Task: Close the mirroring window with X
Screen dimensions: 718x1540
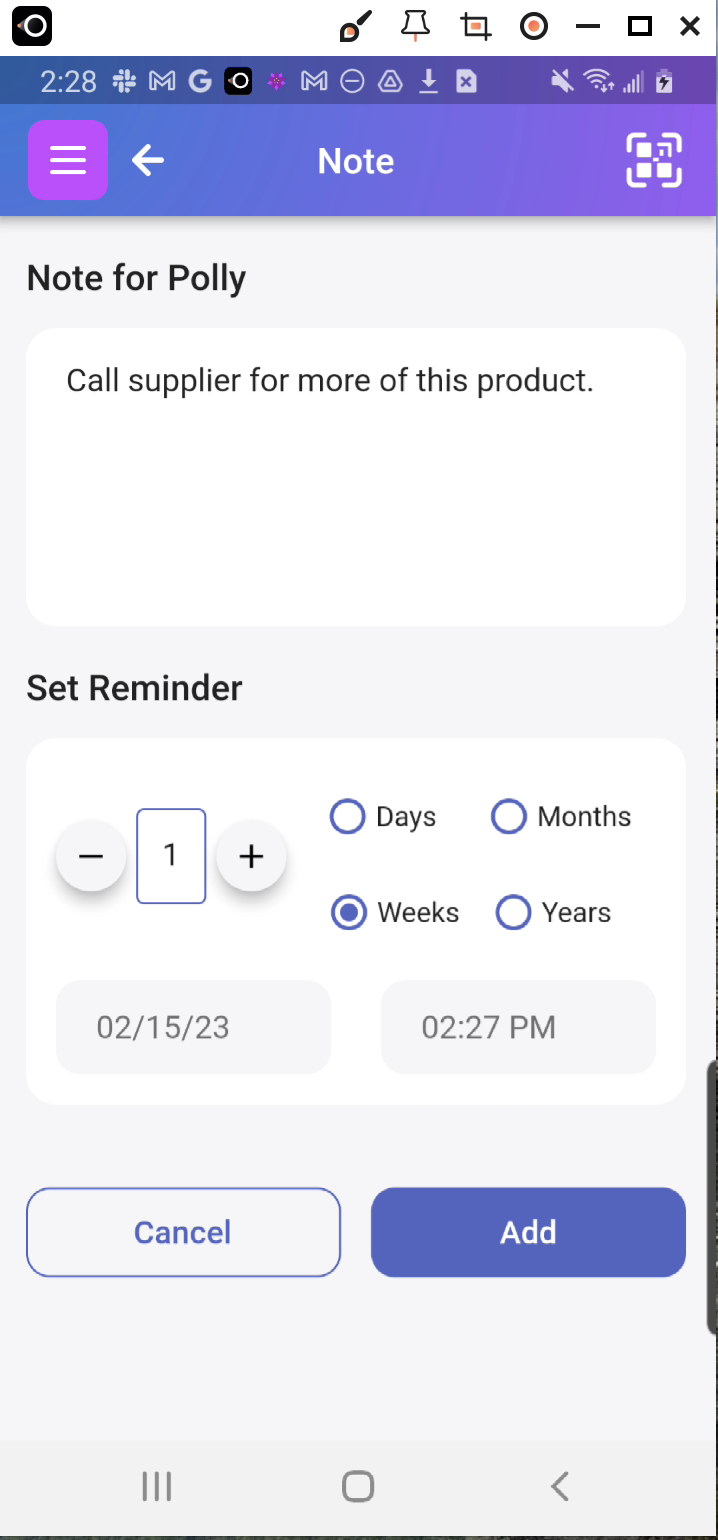Action: [689, 27]
